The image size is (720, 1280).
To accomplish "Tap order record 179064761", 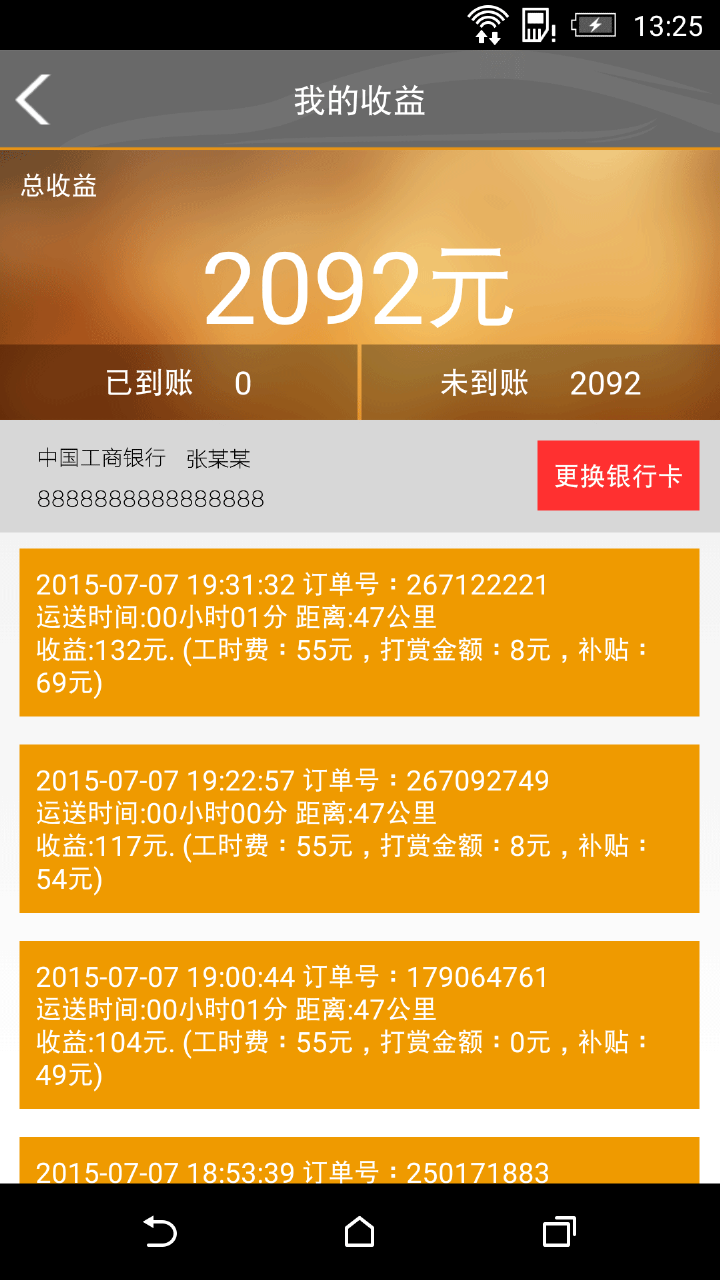I will click(358, 1024).
